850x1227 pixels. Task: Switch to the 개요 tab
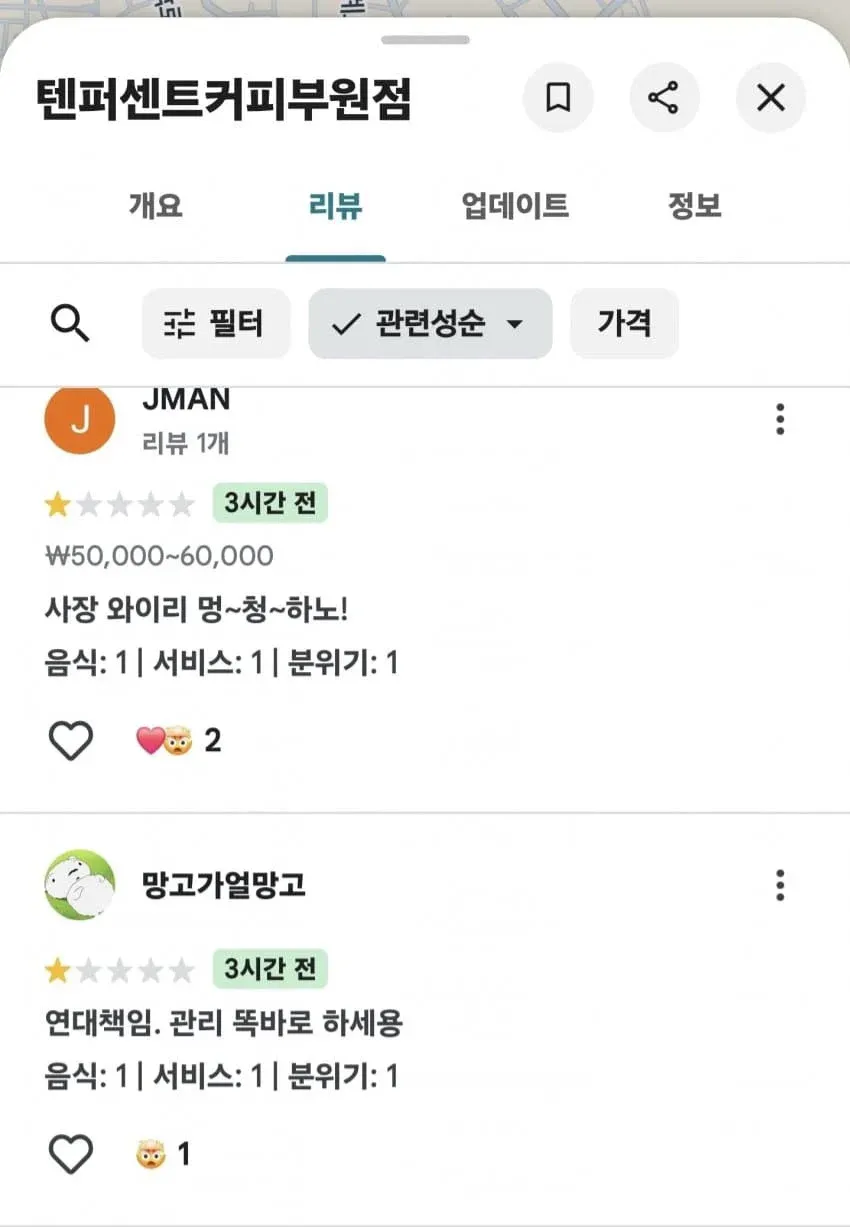coord(154,206)
